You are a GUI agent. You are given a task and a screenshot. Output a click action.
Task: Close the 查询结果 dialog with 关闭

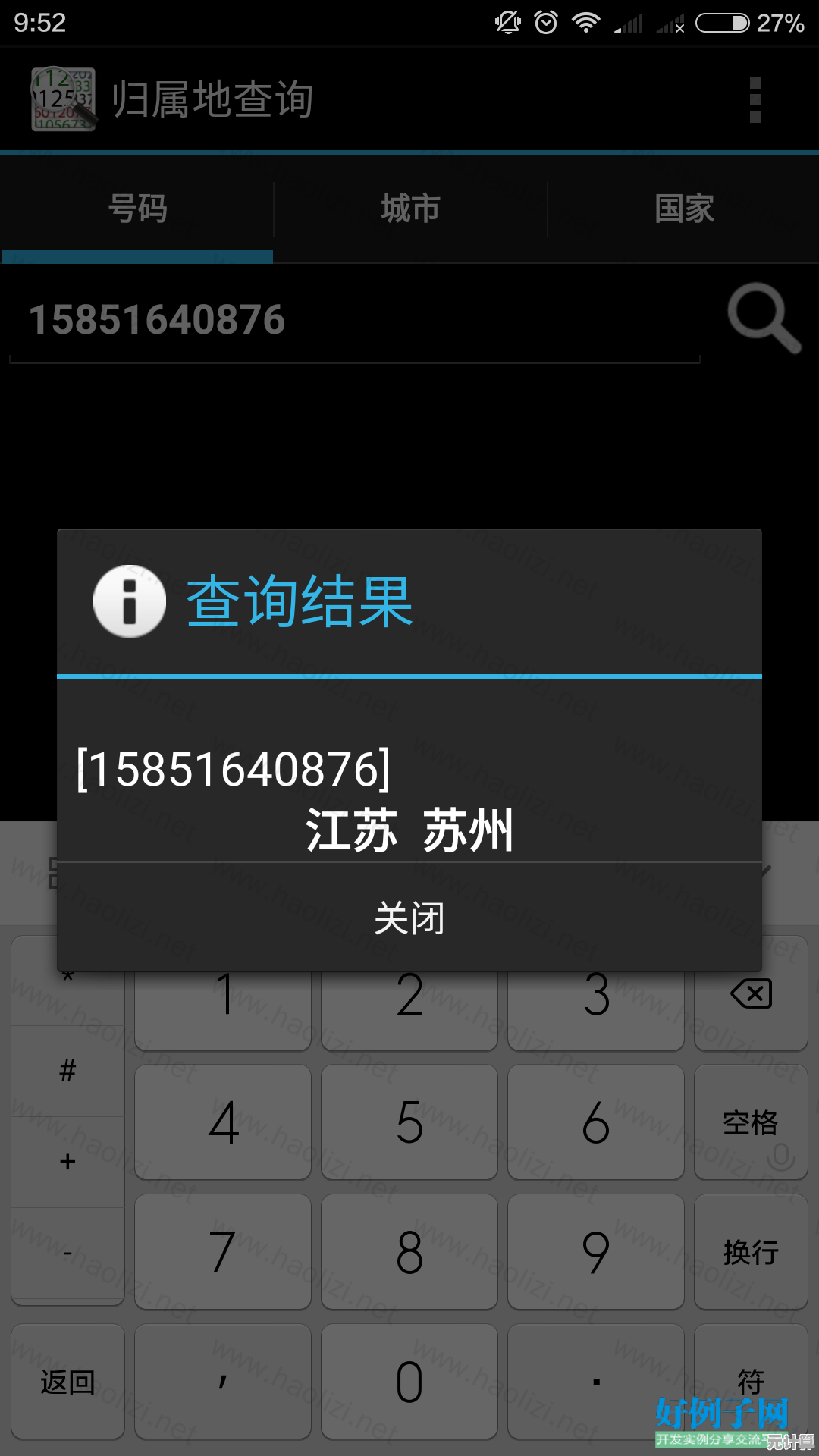409,918
